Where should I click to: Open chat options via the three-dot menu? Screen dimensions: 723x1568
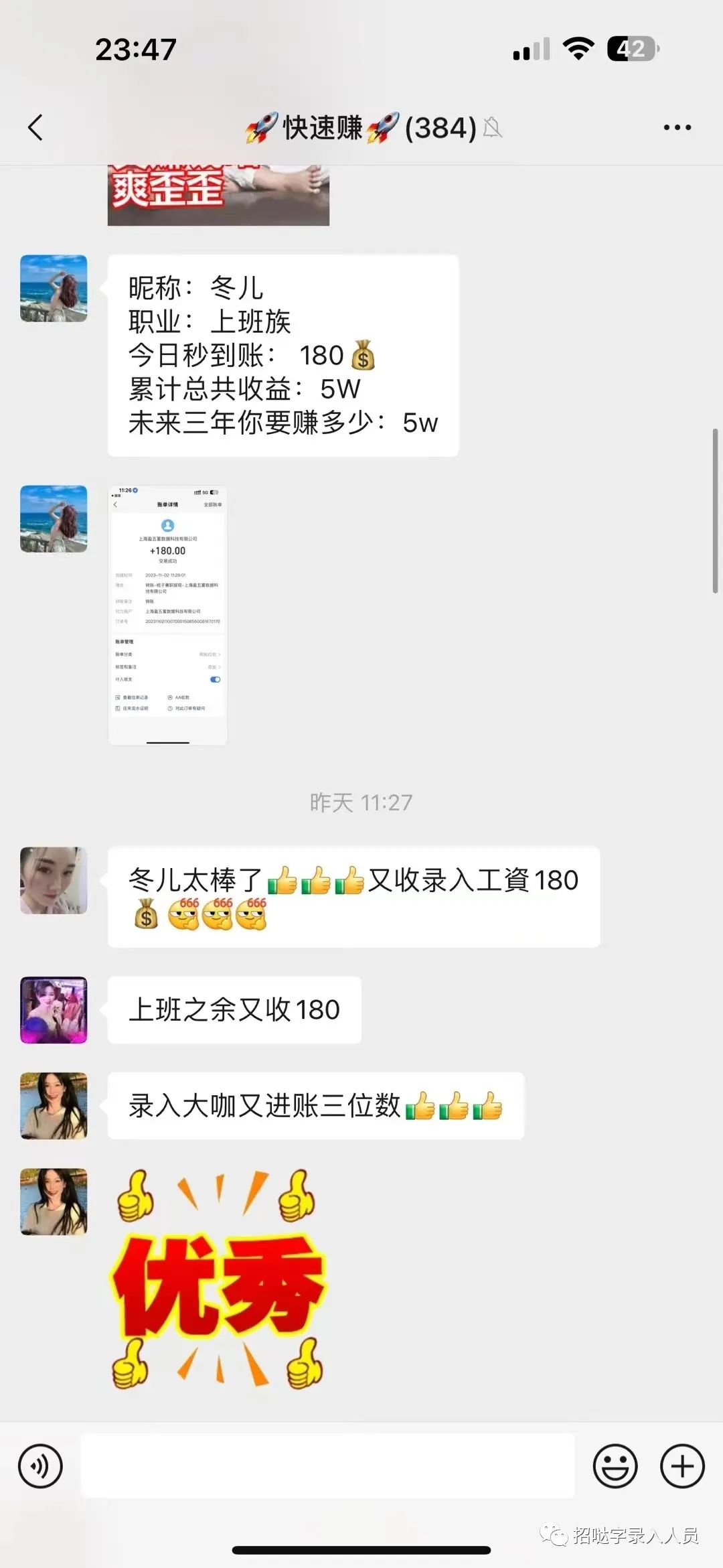pos(677,127)
